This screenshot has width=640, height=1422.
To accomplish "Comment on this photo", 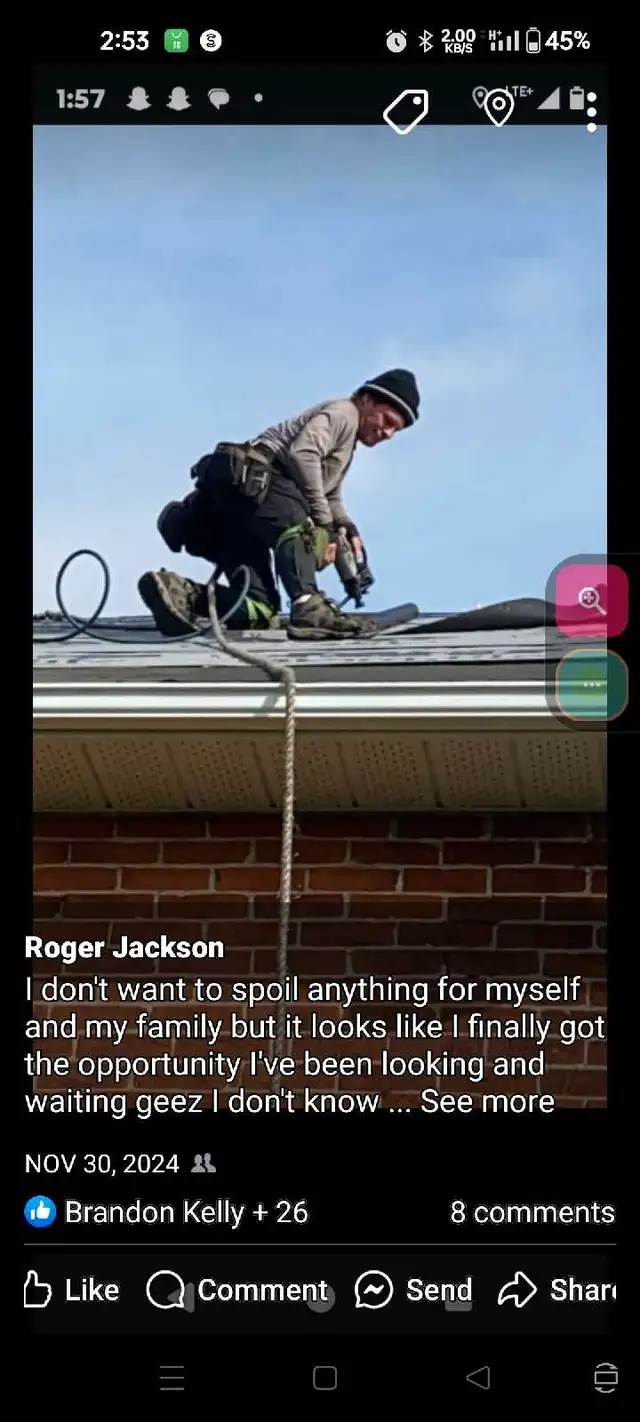I will [237, 1290].
